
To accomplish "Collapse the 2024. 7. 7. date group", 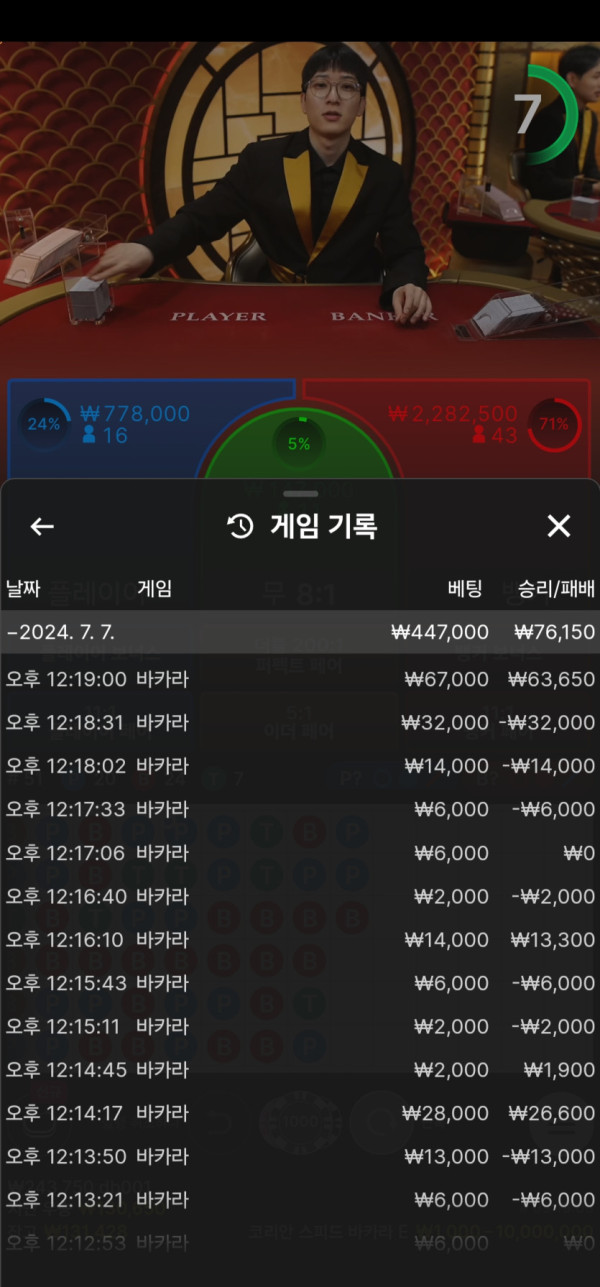I will coord(300,632).
